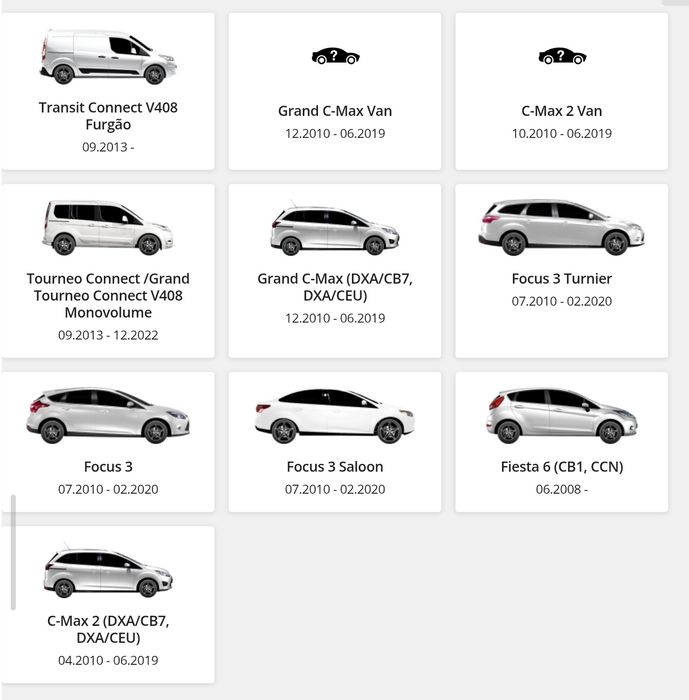Choose the C-Max 2 Van card

click(x=561, y=91)
